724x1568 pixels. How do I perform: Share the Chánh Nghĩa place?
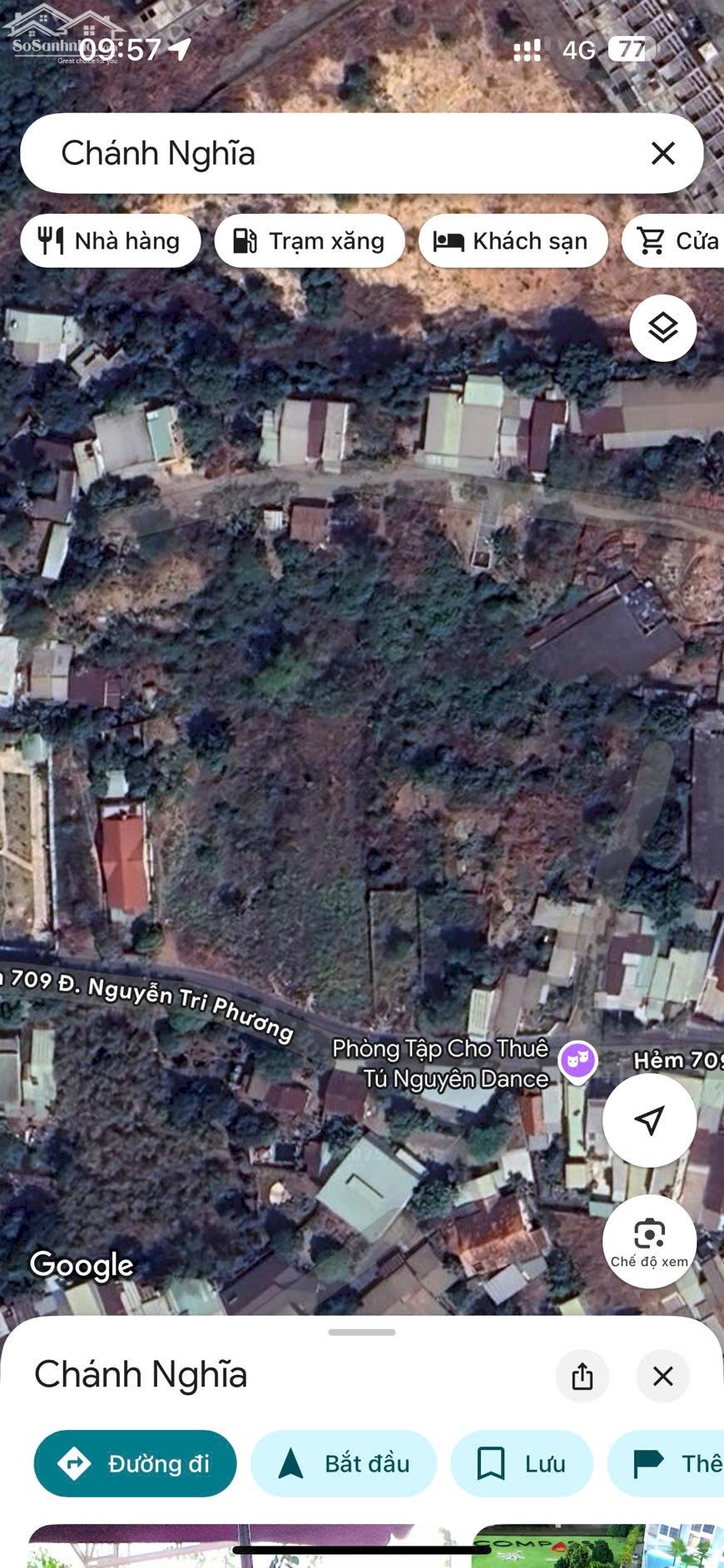pyautogui.click(x=583, y=1376)
